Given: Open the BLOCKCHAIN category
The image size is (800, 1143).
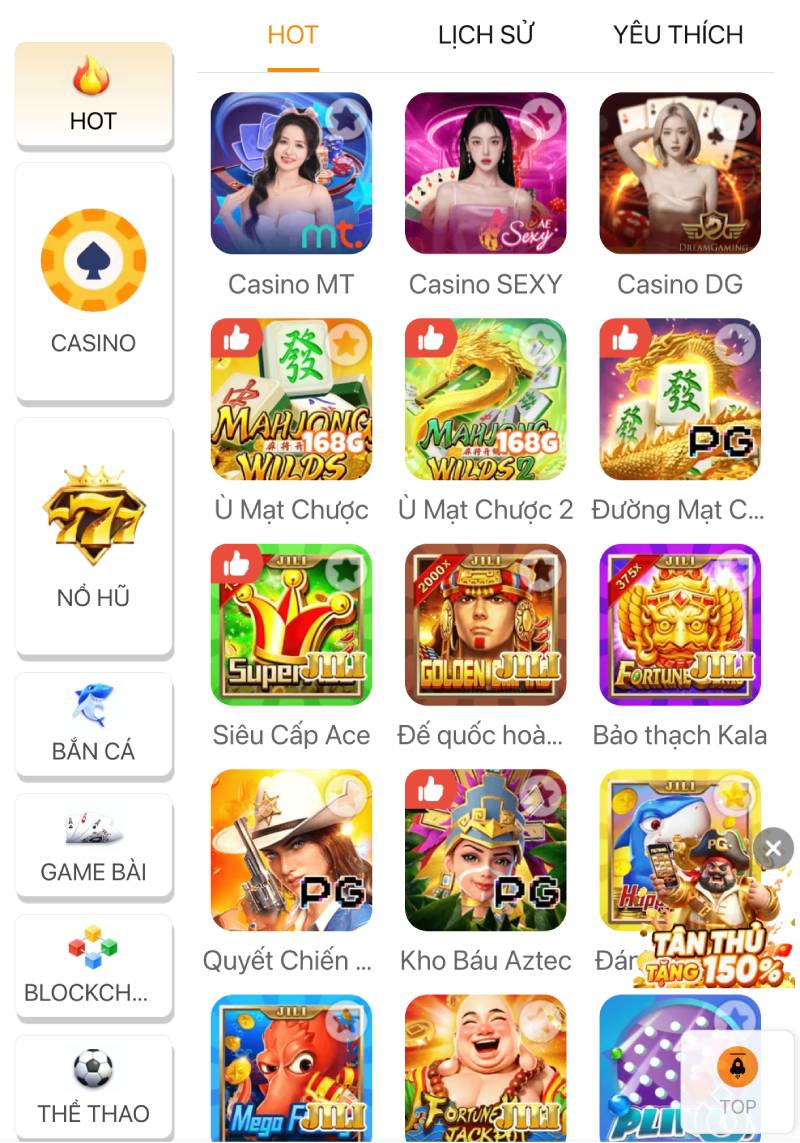Looking at the screenshot, I should coord(94,966).
